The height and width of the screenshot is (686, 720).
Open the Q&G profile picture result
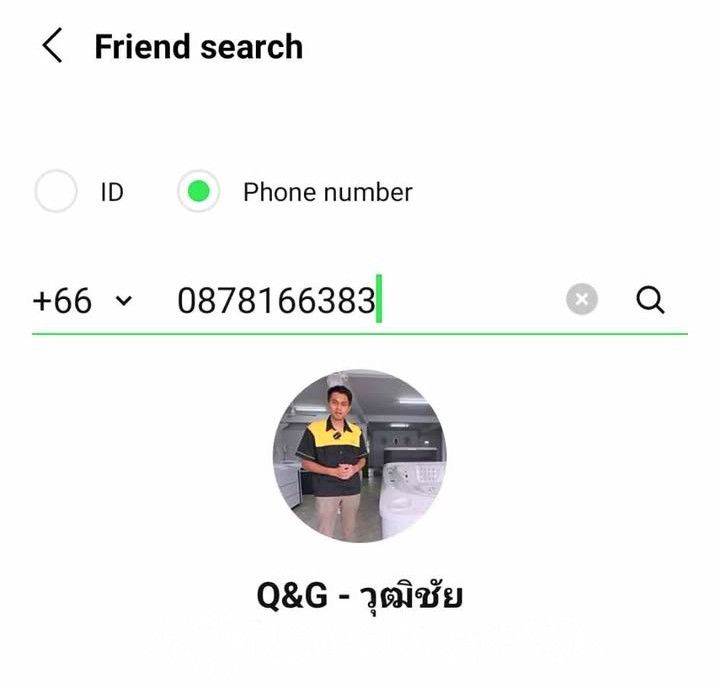(359, 456)
